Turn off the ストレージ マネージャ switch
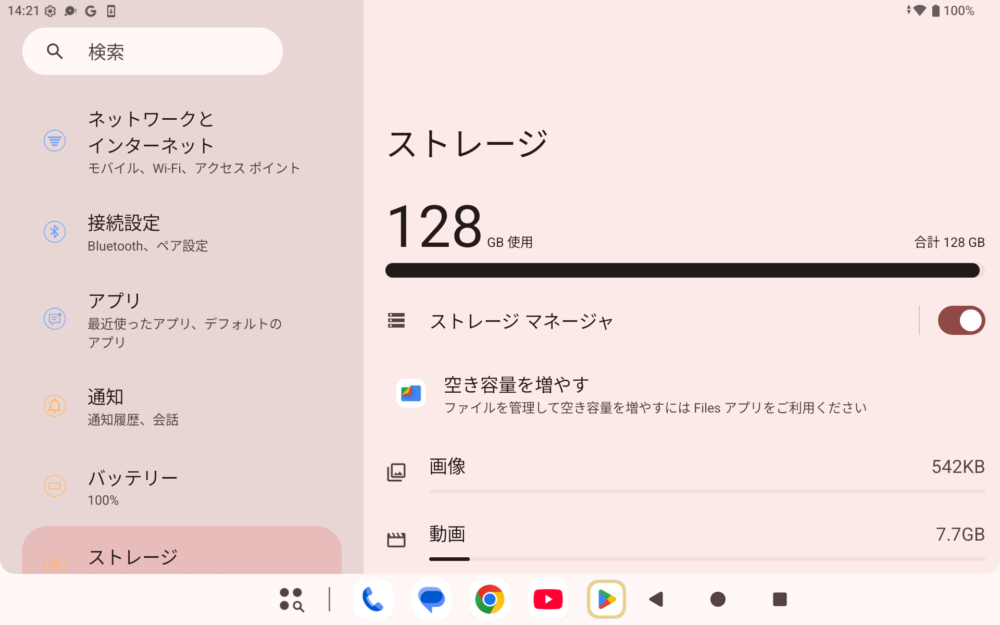The image size is (1000, 625). [960, 321]
